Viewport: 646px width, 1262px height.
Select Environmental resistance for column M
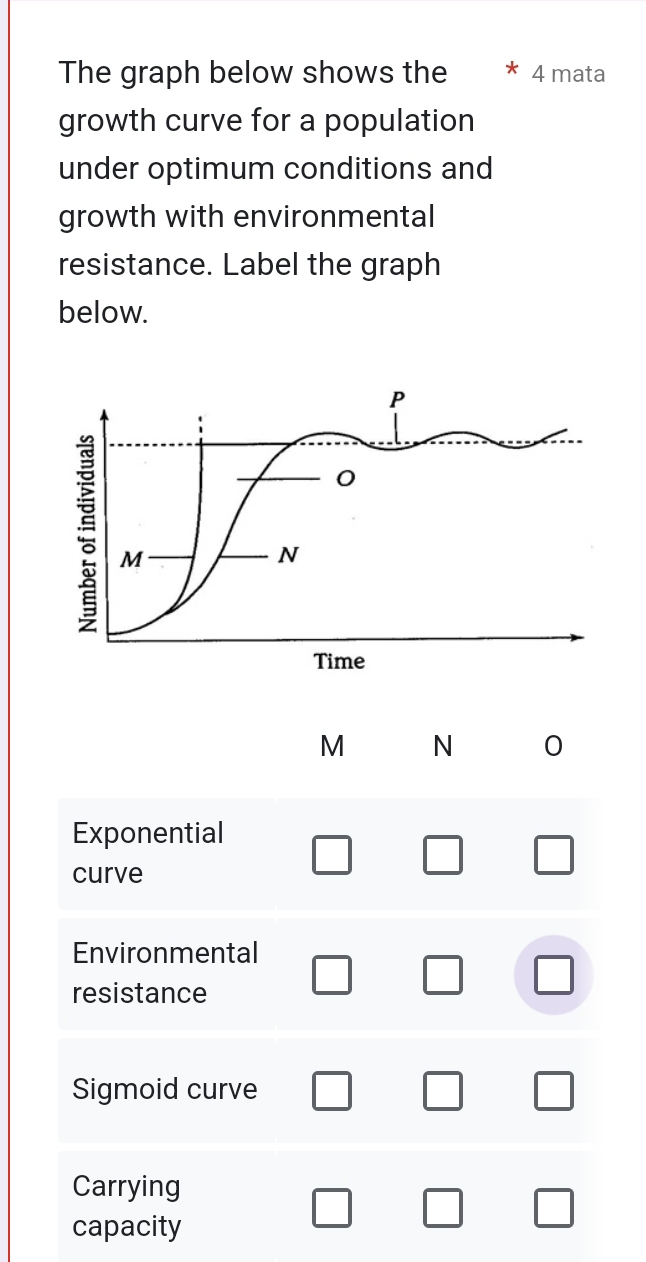pyautogui.click(x=332, y=975)
